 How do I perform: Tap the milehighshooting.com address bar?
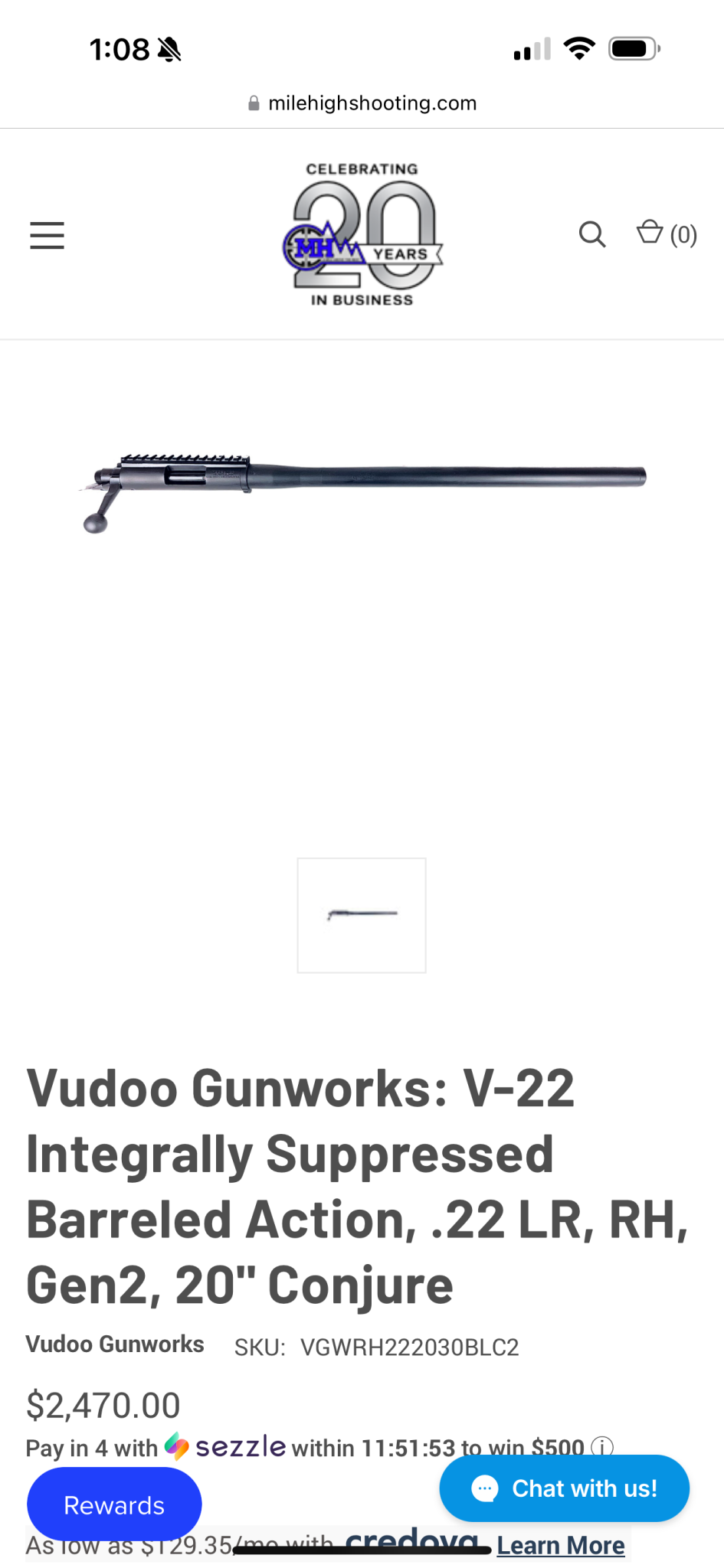click(x=362, y=103)
